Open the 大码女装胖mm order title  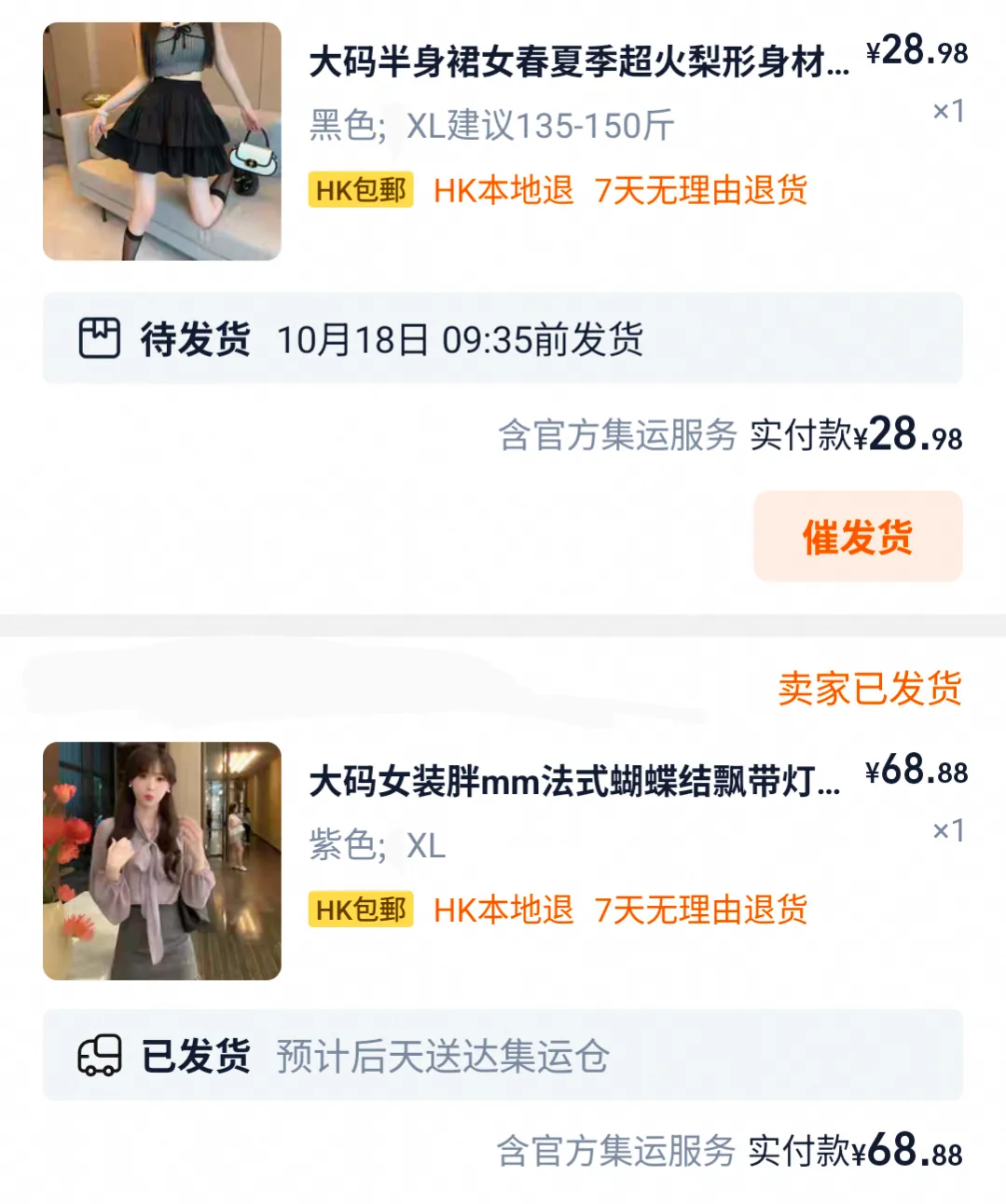(574, 781)
